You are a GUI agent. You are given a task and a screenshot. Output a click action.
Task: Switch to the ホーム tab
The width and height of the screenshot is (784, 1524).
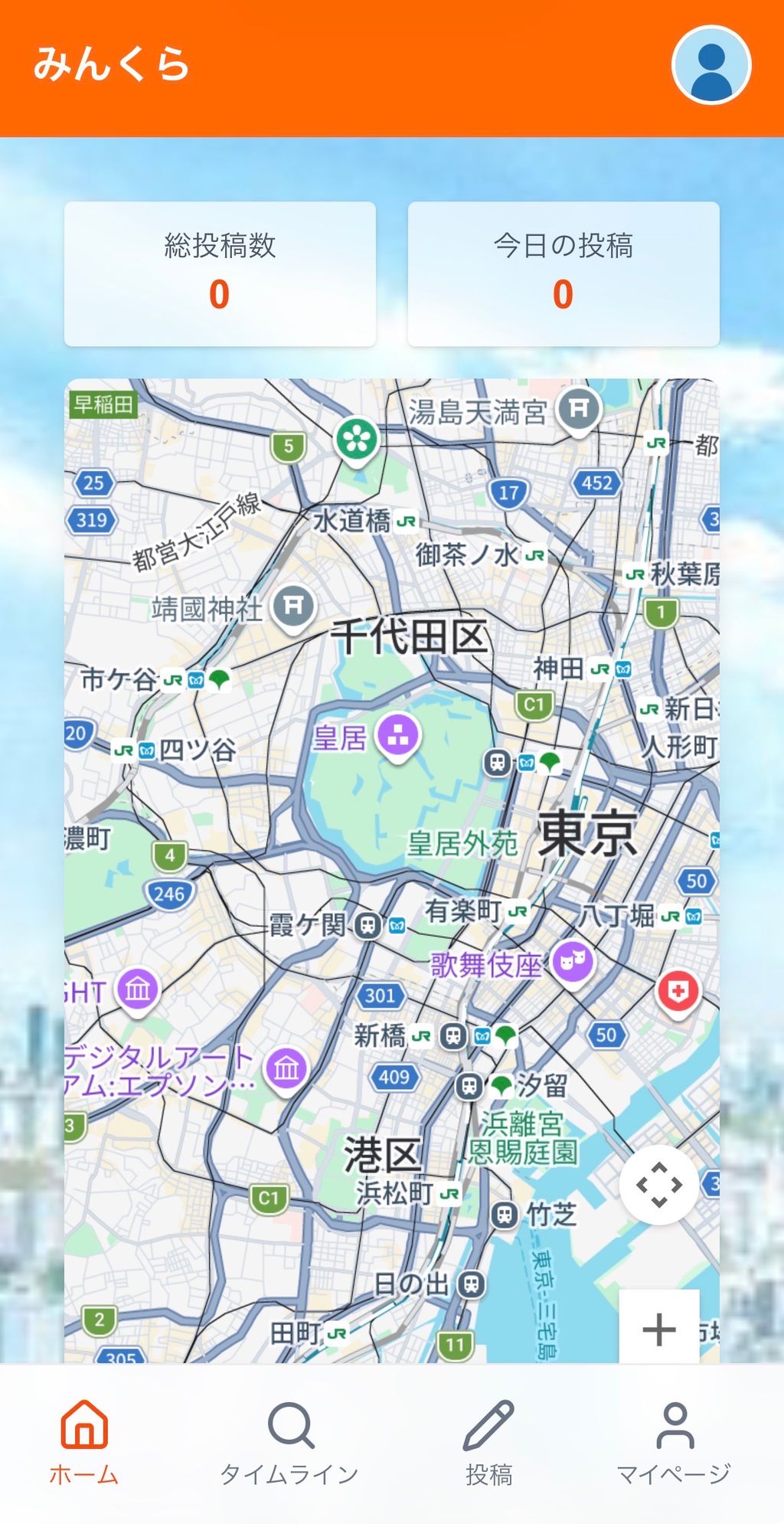(x=84, y=1441)
